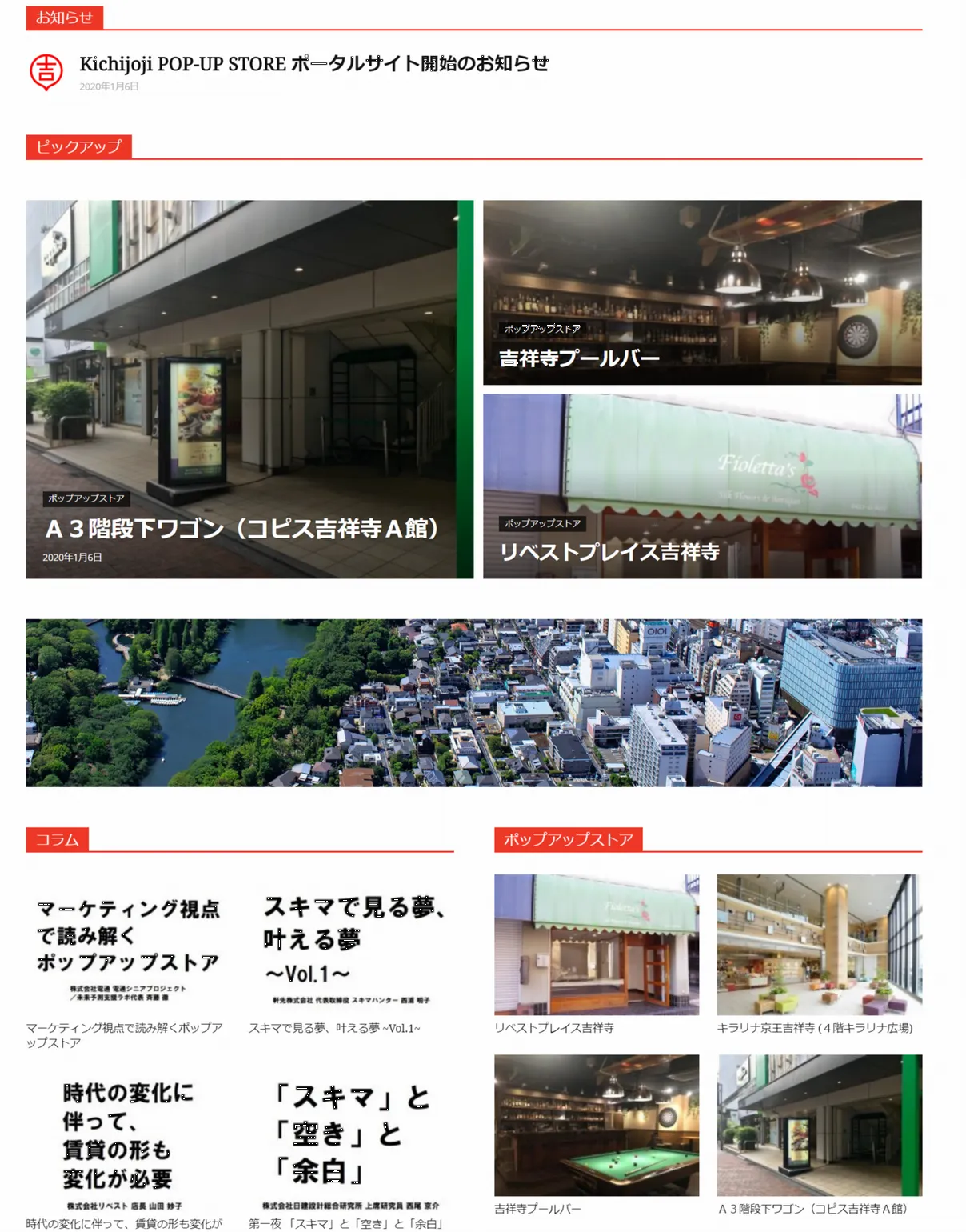966x1232 pixels.
Task: Tap the ポップアップストア tag on 吉祥寺プールバー
Action: coord(542,329)
